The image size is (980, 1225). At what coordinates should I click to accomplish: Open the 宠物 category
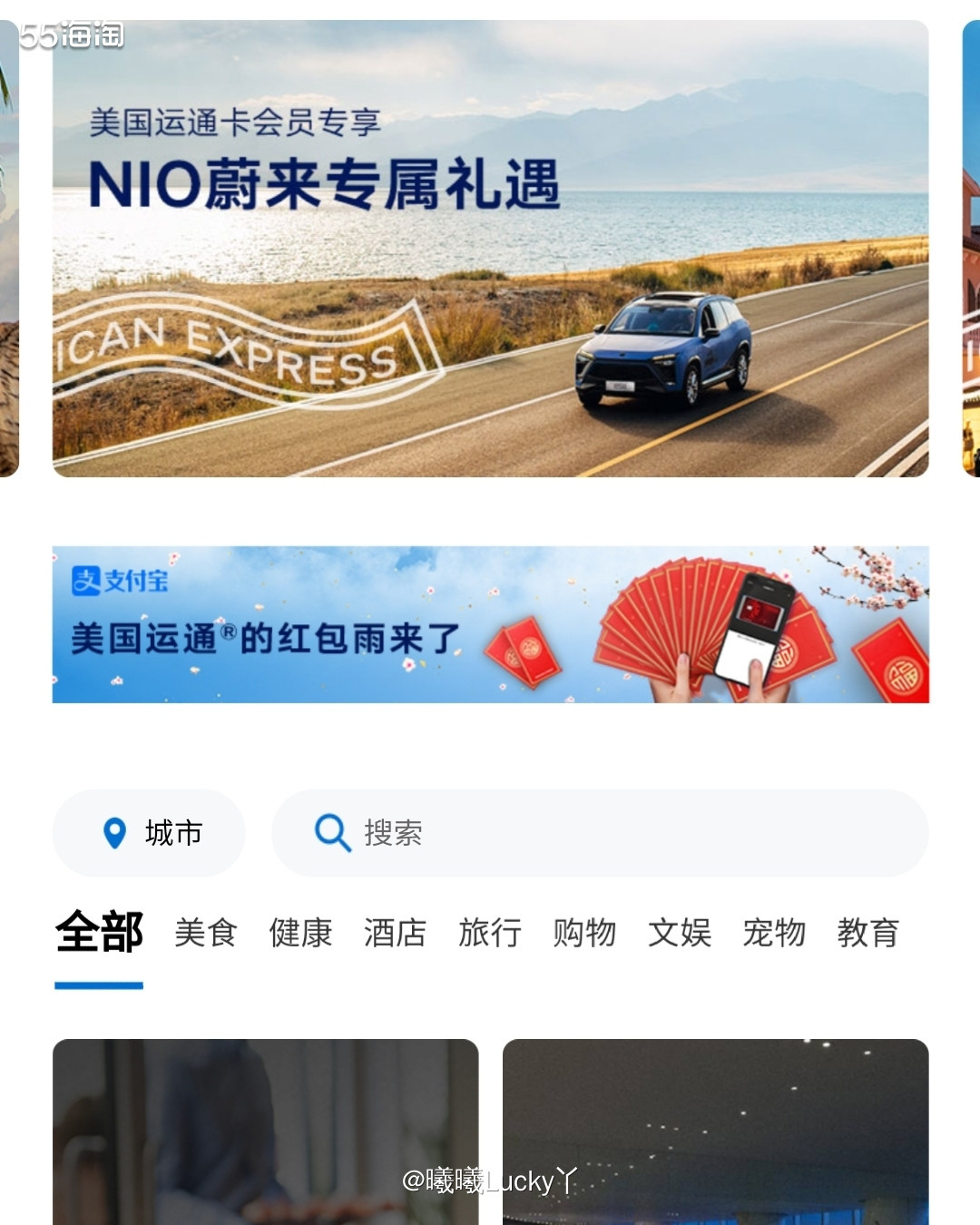[x=774, y=933]
